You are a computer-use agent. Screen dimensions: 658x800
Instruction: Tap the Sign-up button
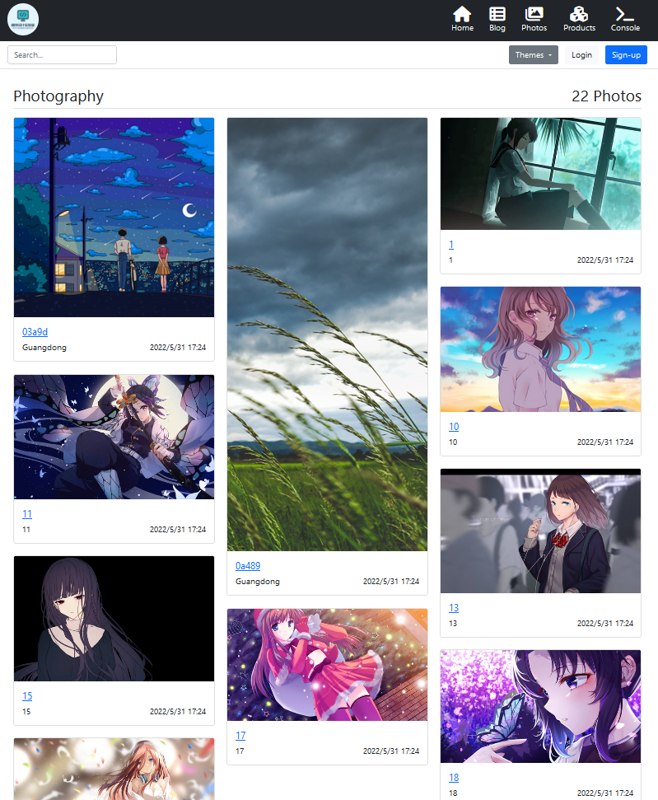(x=626, y=55)
